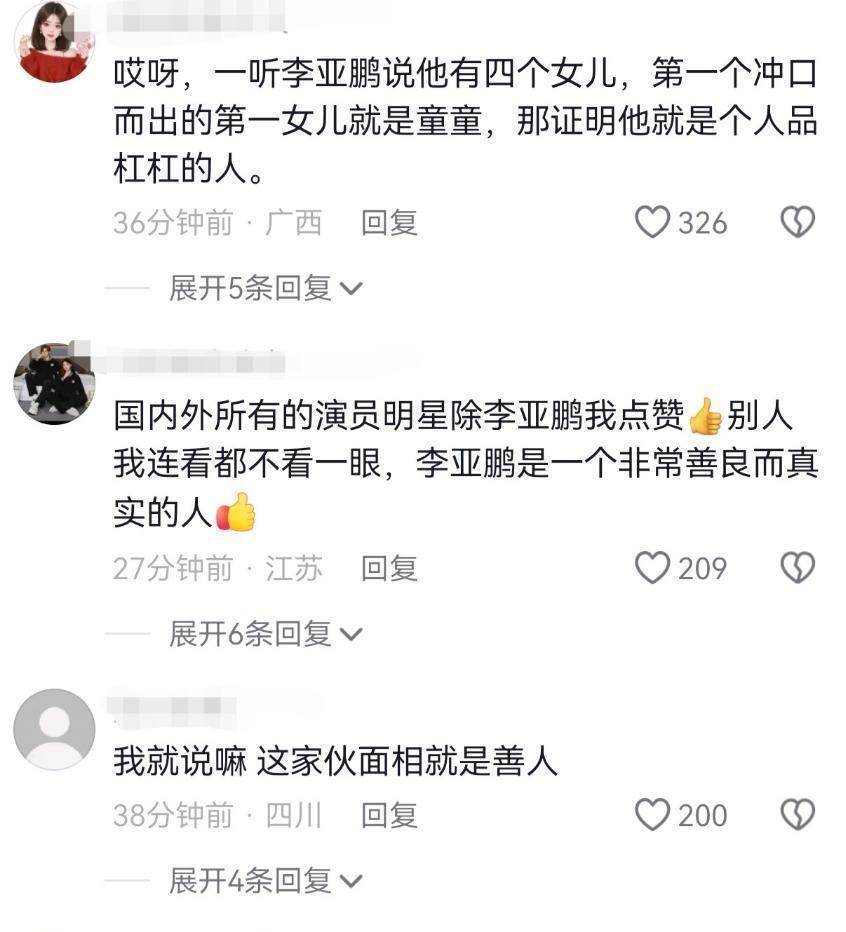Viewport: 846px width, 932px height.
Task: Reply to the 四川 comment
Action: click(x=389, y=816)
